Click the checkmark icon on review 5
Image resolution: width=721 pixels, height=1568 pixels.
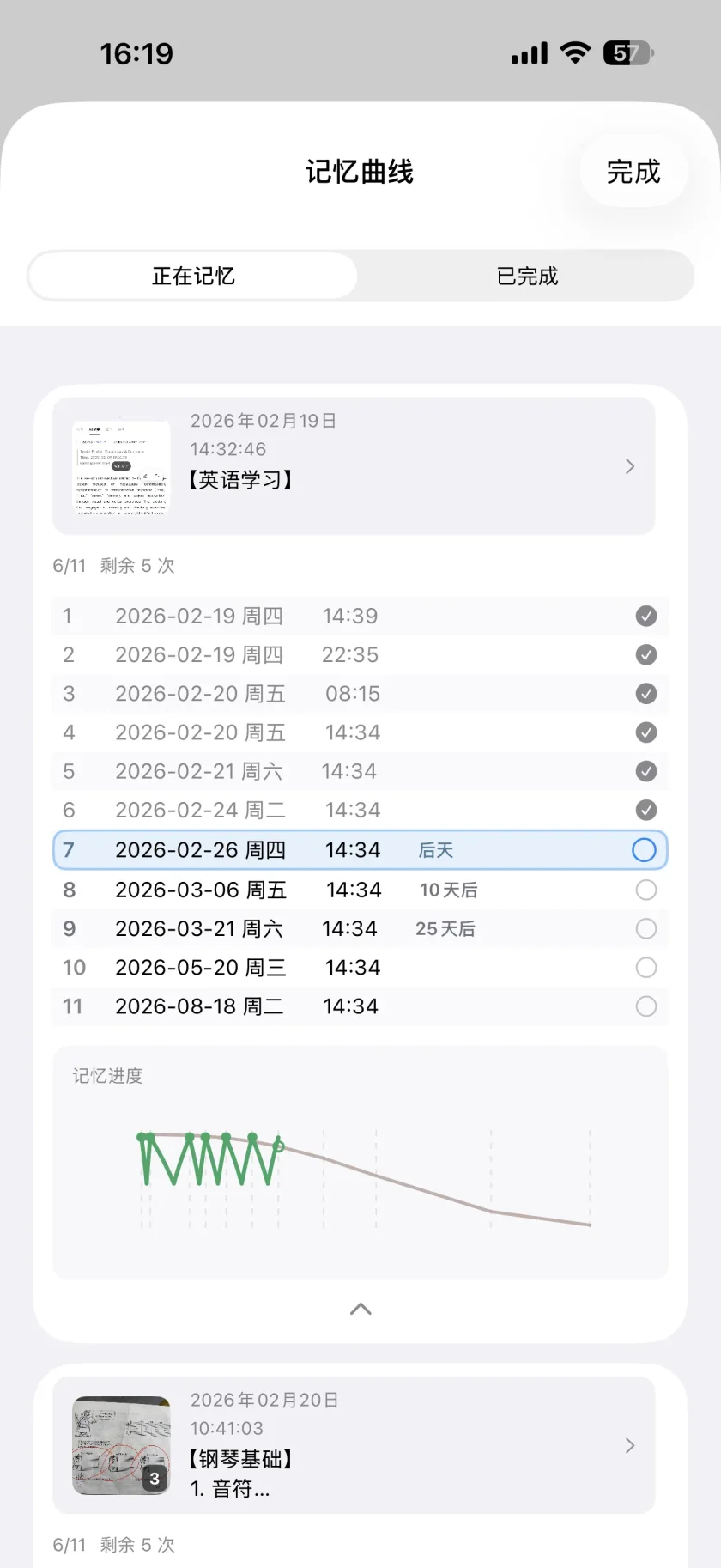(646, 771)
